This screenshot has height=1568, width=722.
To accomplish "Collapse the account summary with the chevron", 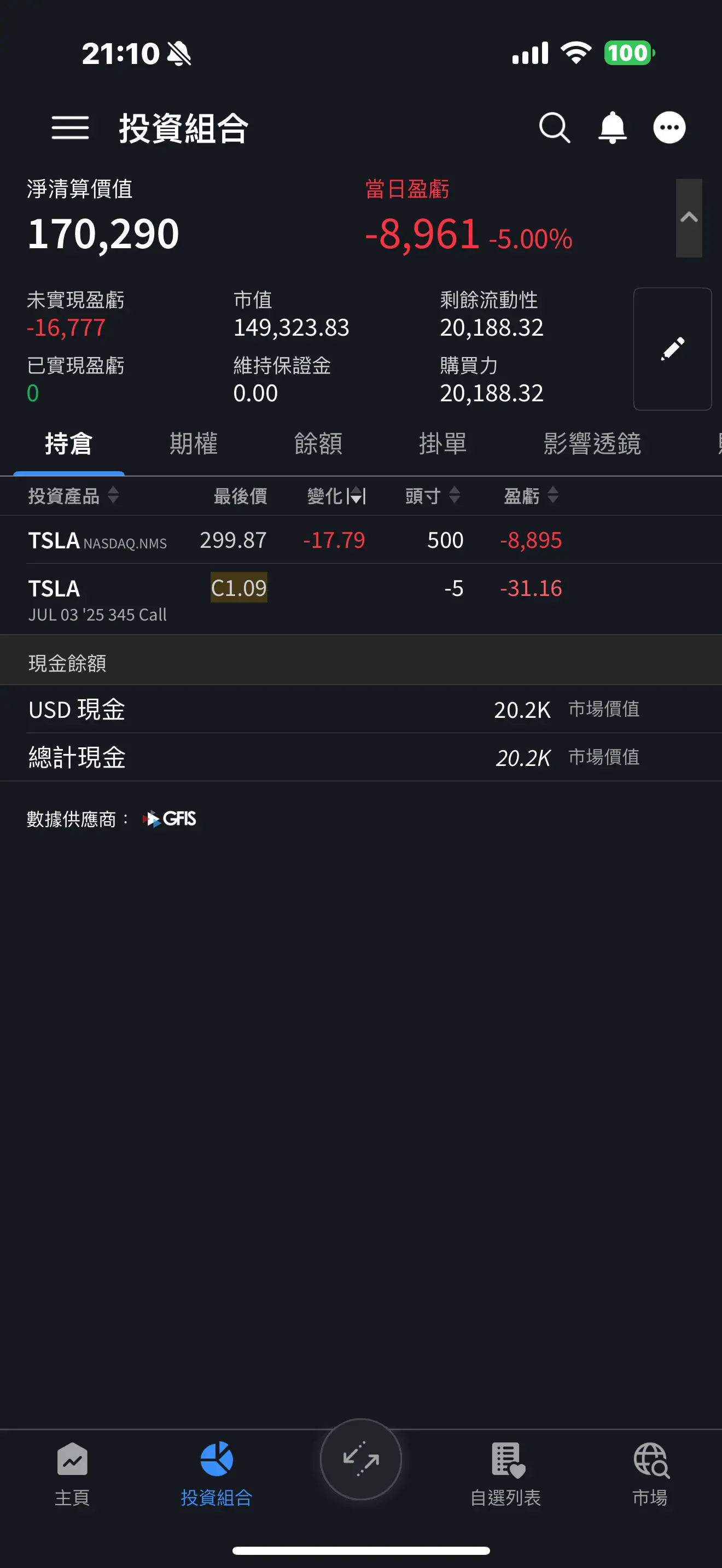I will tap(689, 217).
